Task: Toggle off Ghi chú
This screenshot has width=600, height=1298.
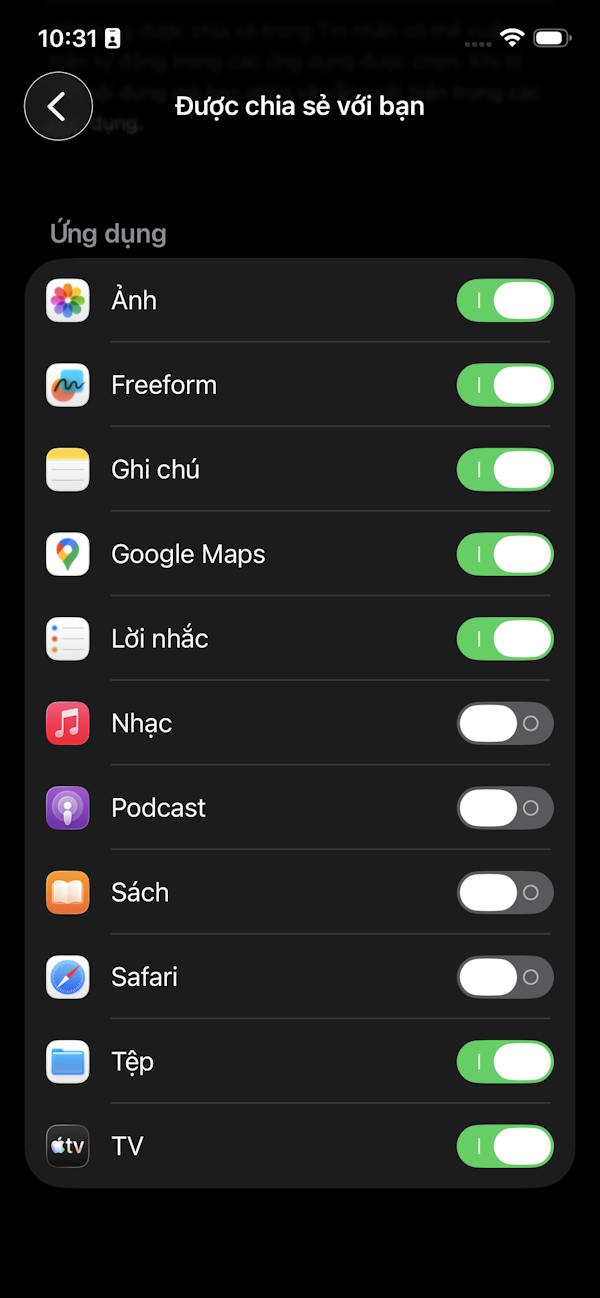Action: tap(504, 470)
